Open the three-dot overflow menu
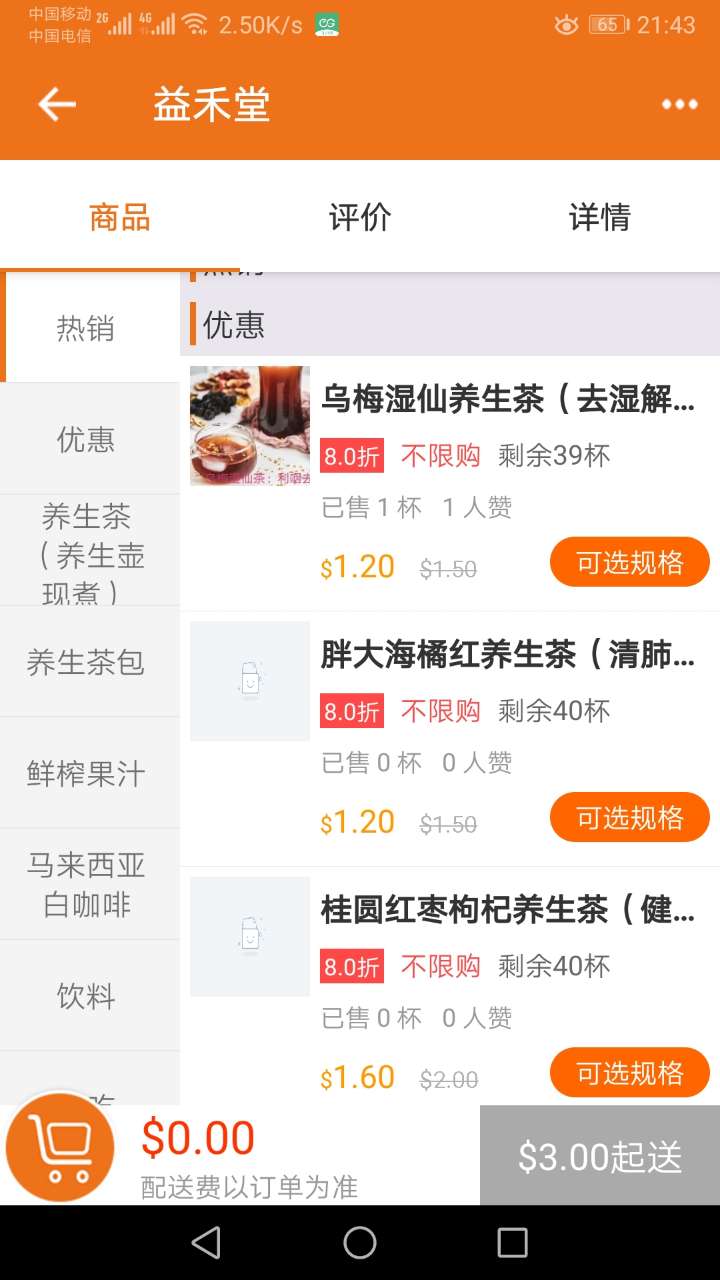This screenshot has height=1280, width=720. [679, 104]
